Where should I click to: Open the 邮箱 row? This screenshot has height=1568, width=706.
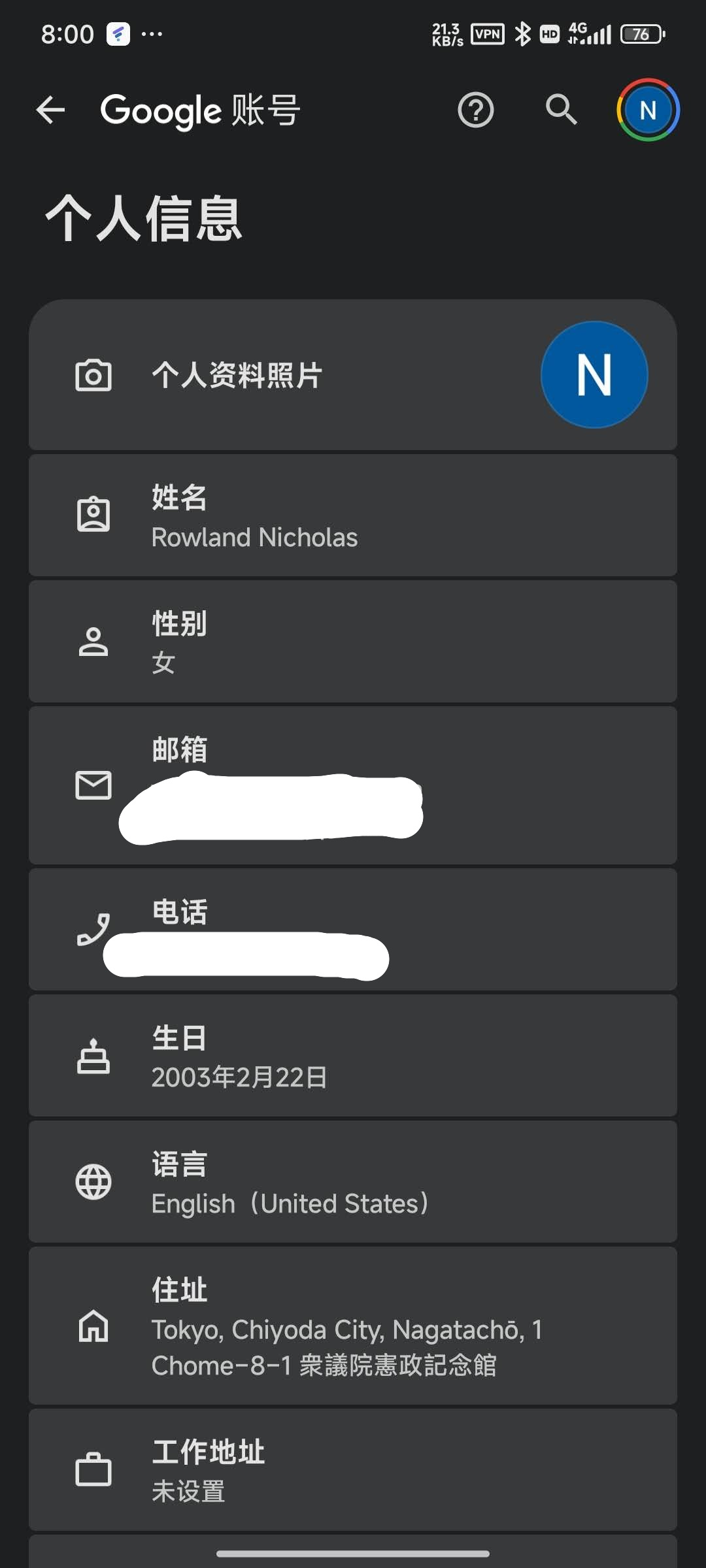point(353,785)
